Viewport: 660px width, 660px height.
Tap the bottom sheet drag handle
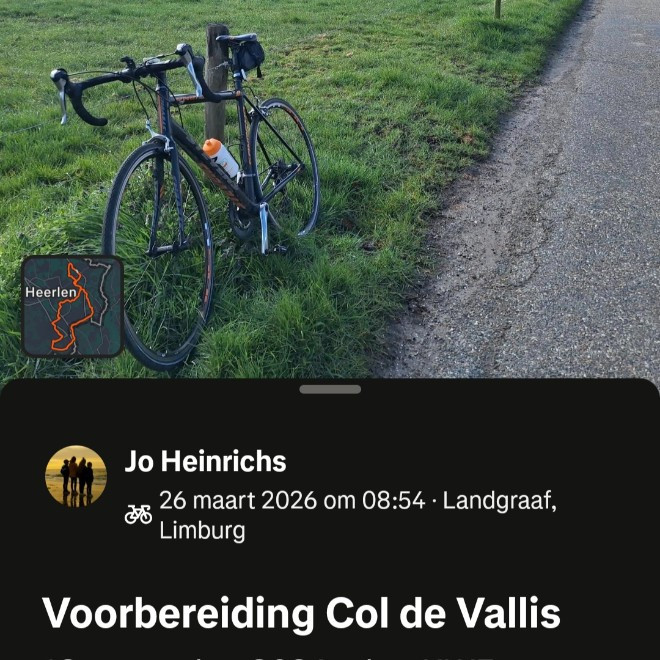[330, 389]
